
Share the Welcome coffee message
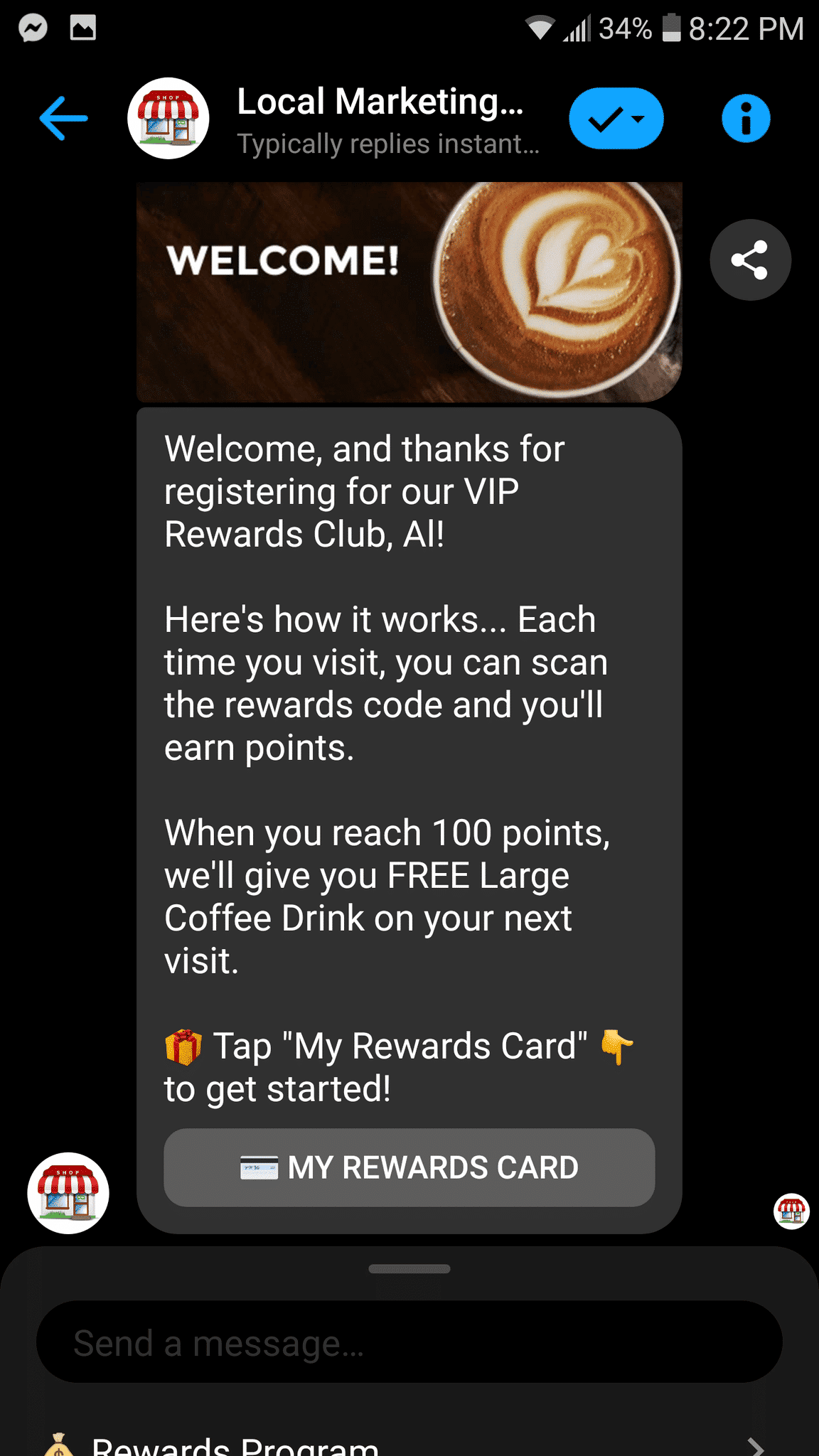[750, 260]
